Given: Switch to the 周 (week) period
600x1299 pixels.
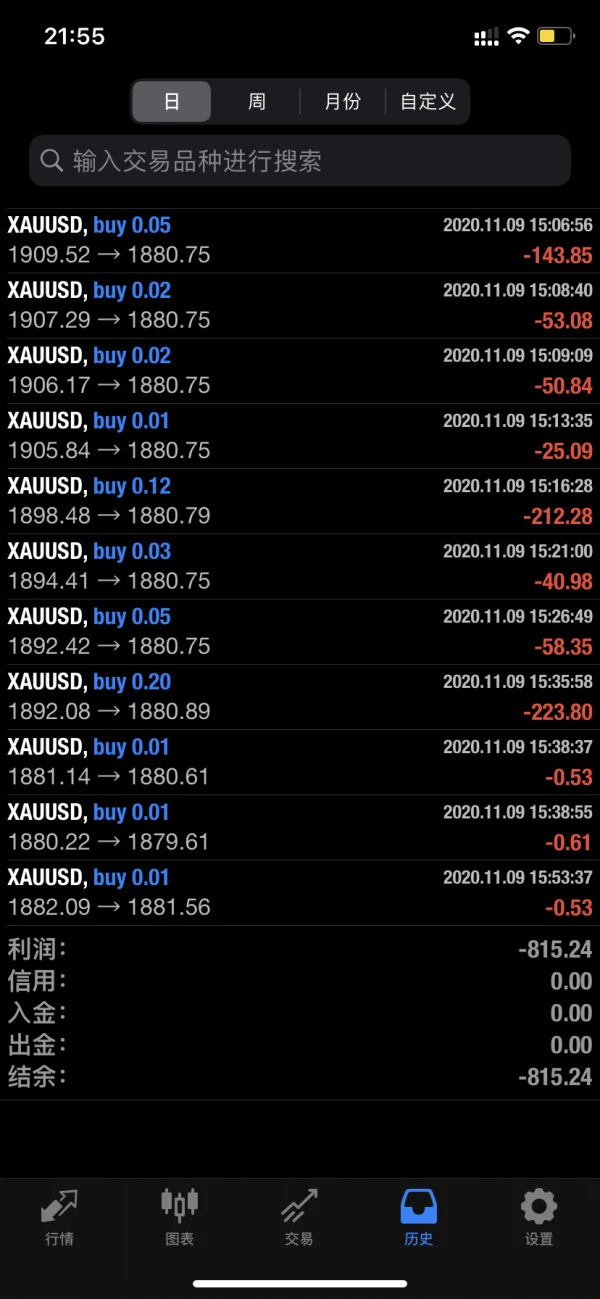Looking at the screenshot, I should coord(257,101).
